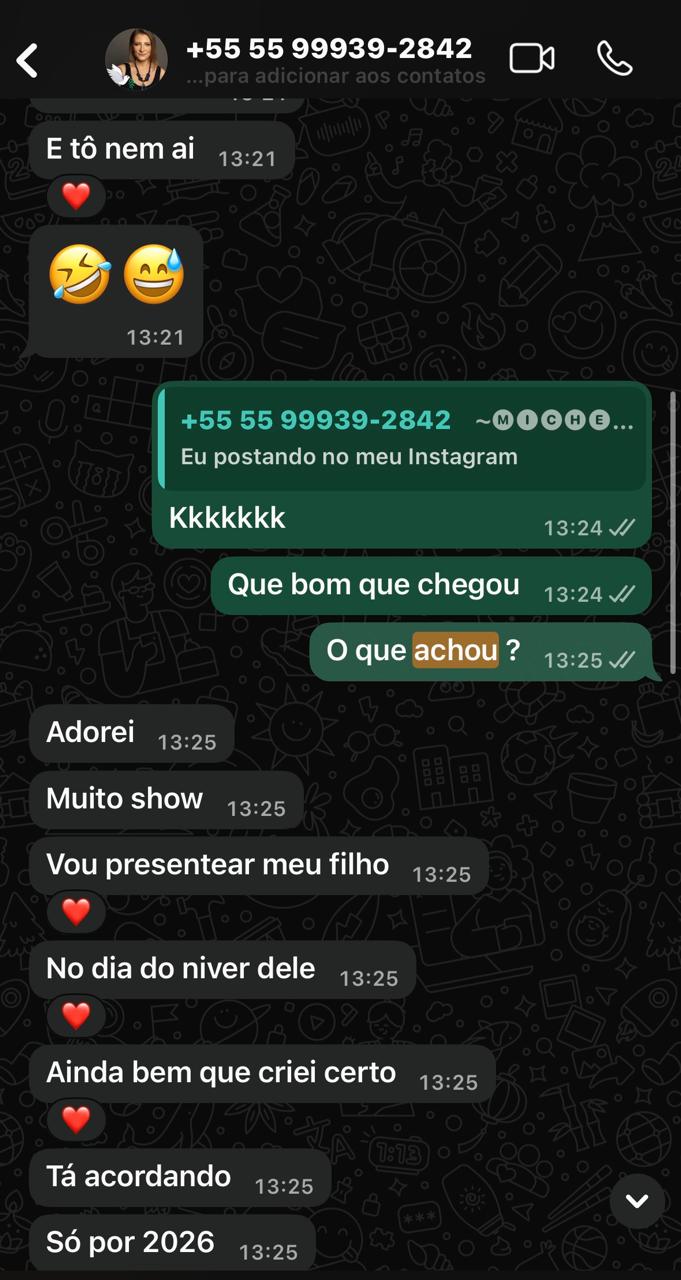This screenshot has height=1280, width=681.
Task: View heart reaction on "Vou presentear meu filho"
Action: pyautogui.click(x=76, y=912)
